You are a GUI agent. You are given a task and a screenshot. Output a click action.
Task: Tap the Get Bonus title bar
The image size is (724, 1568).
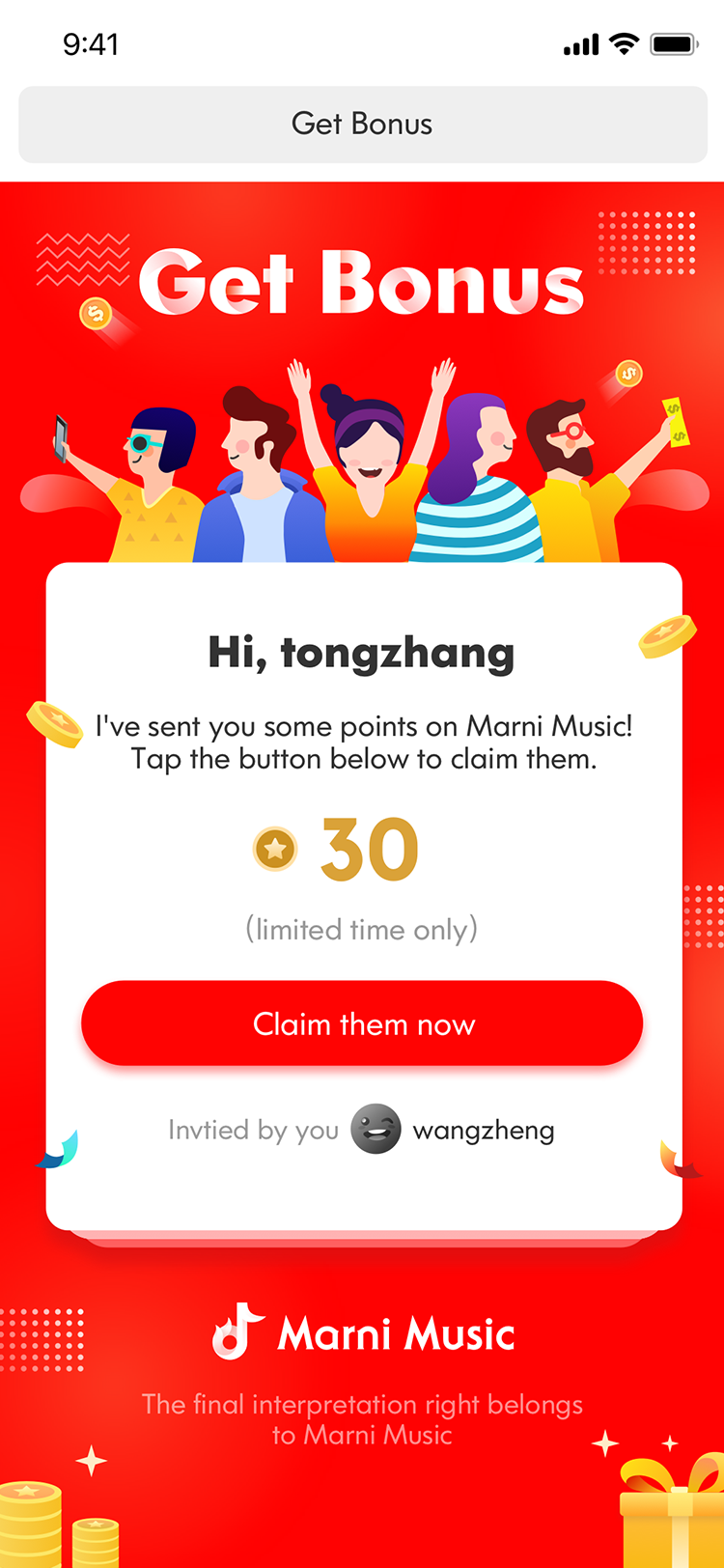click(x=362, y=125)
